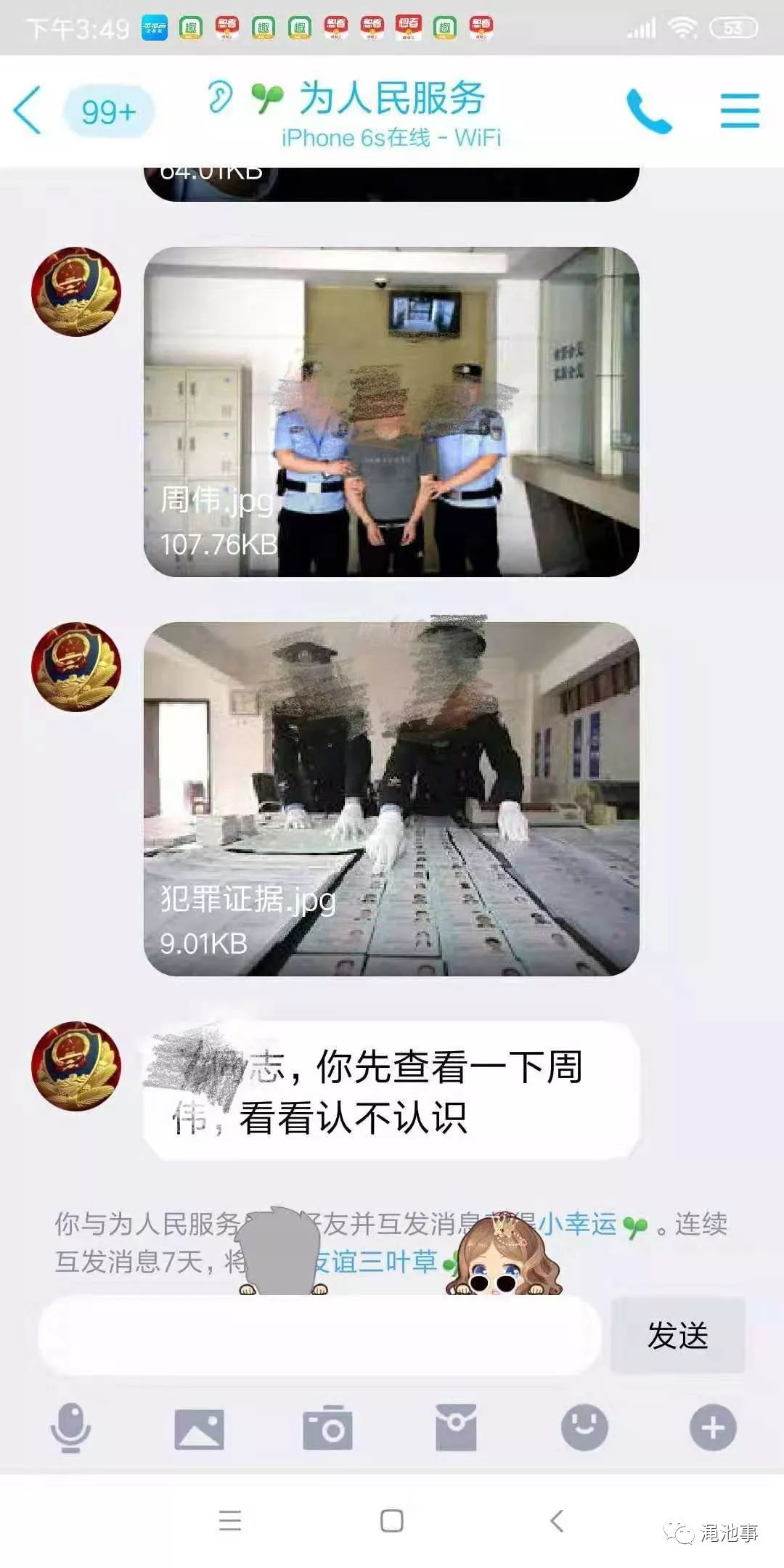
Task: Open more options with plus icon
Action: tap(713, 1427)
